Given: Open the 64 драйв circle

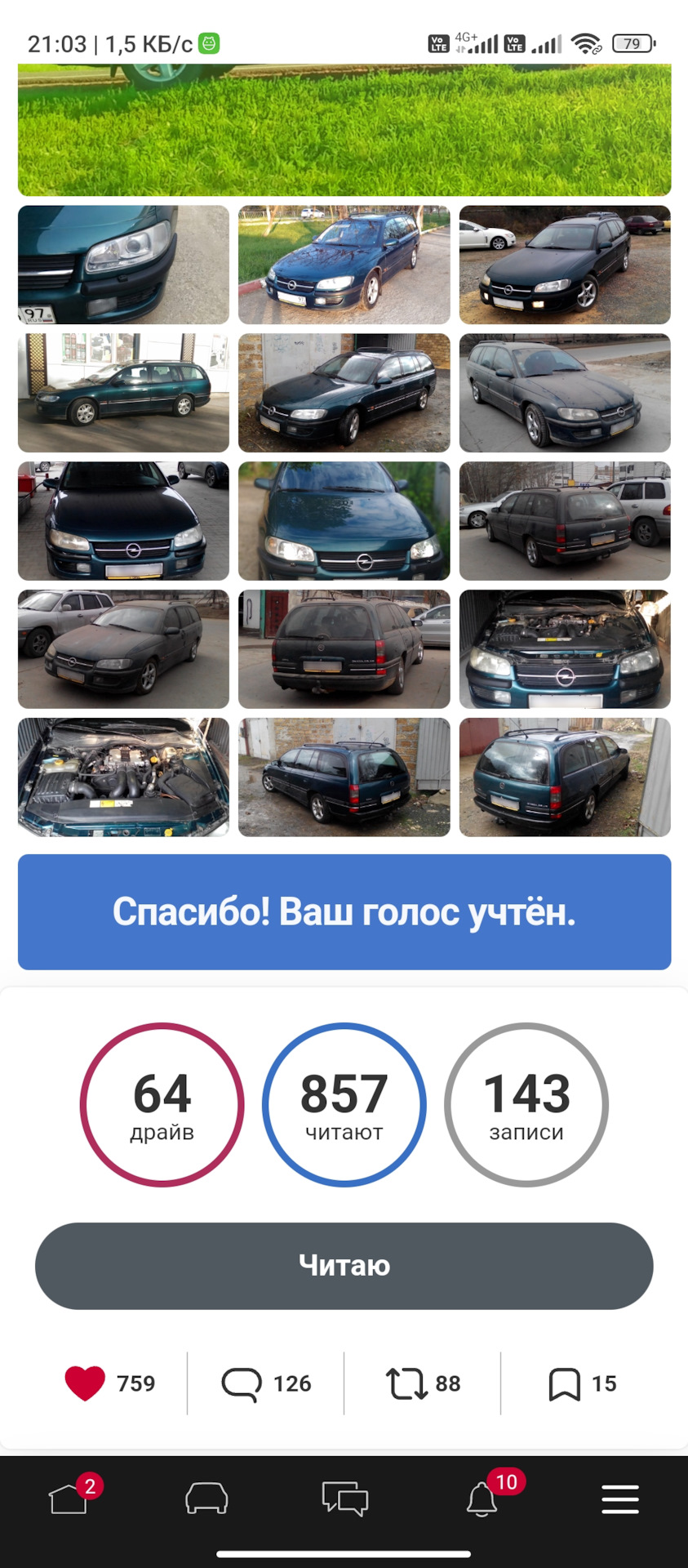Looking at the screenshot, I should pos(162,1104).
